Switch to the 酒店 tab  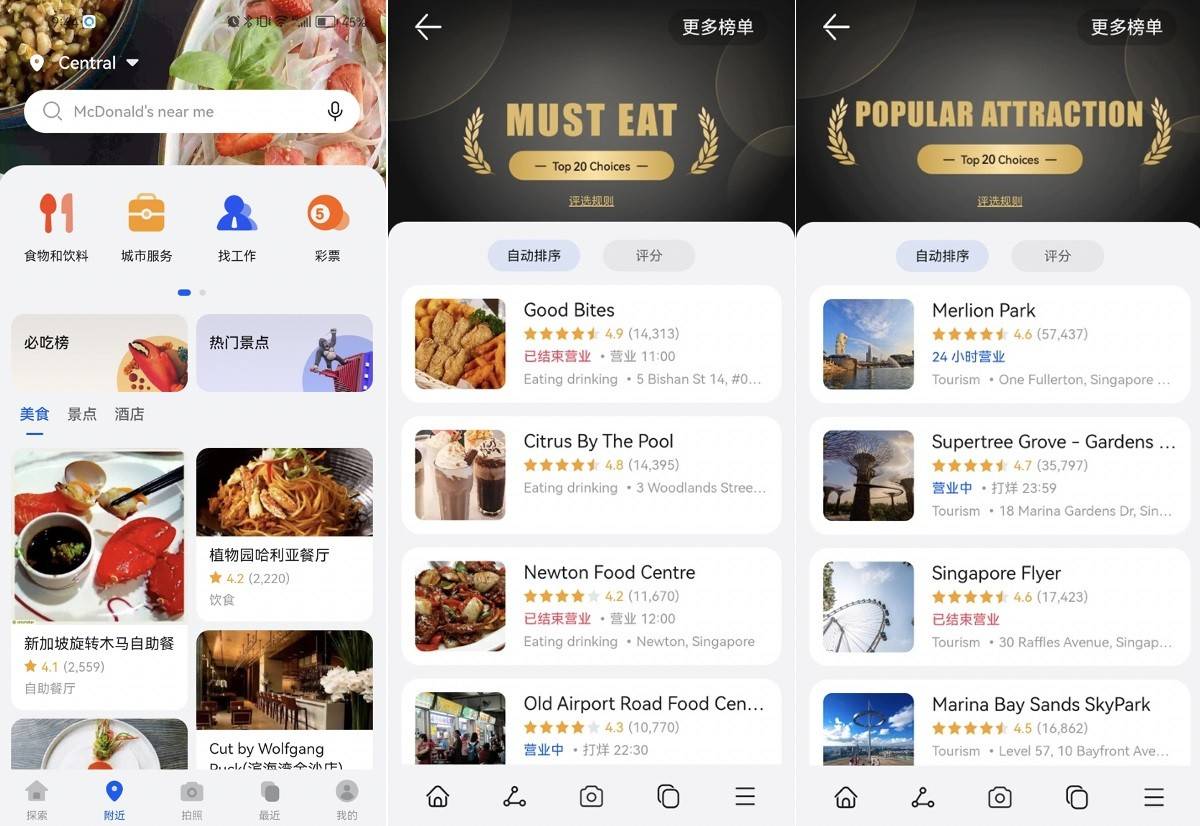(x=129, y=414)
